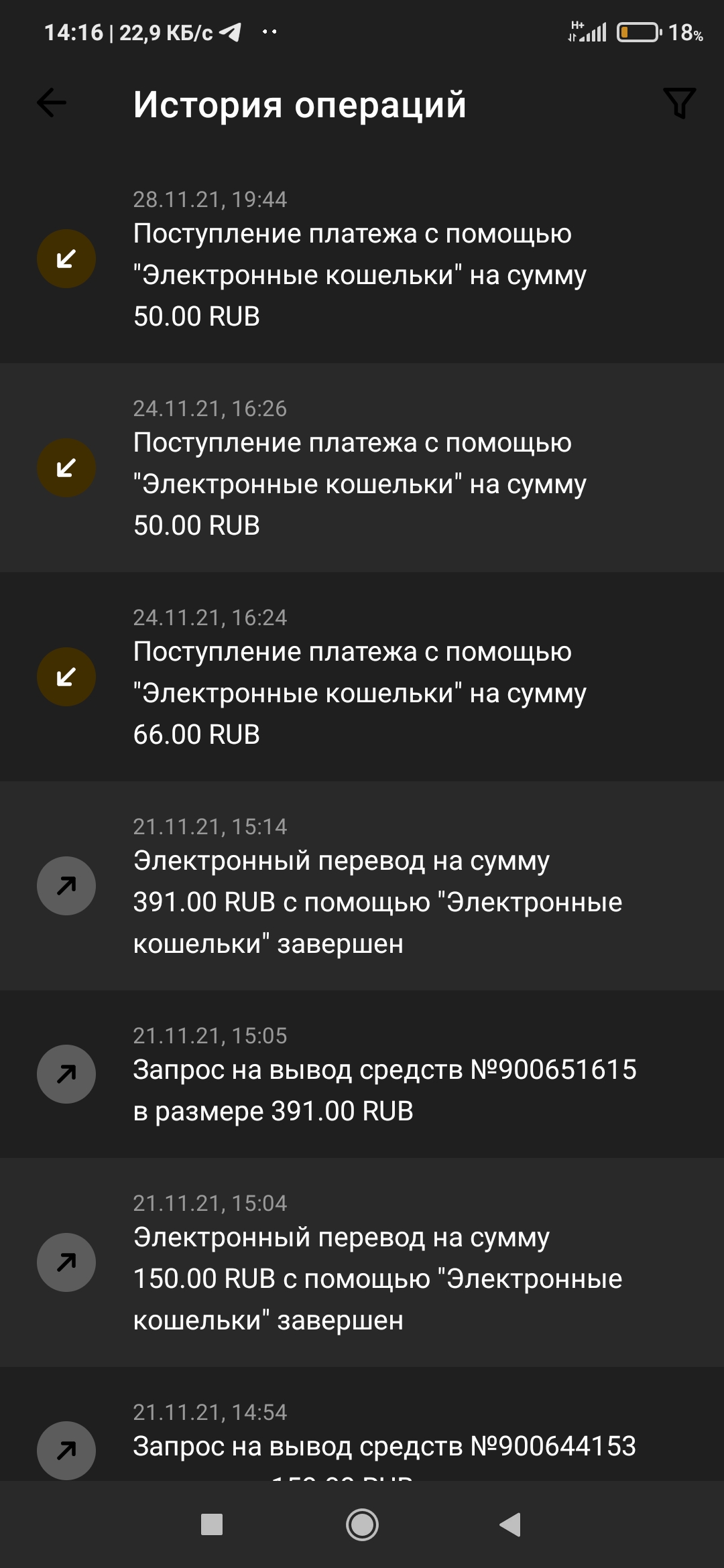
Task: Select the 150.00 RUB completed transfer
Action: [x=362, y=1262]
